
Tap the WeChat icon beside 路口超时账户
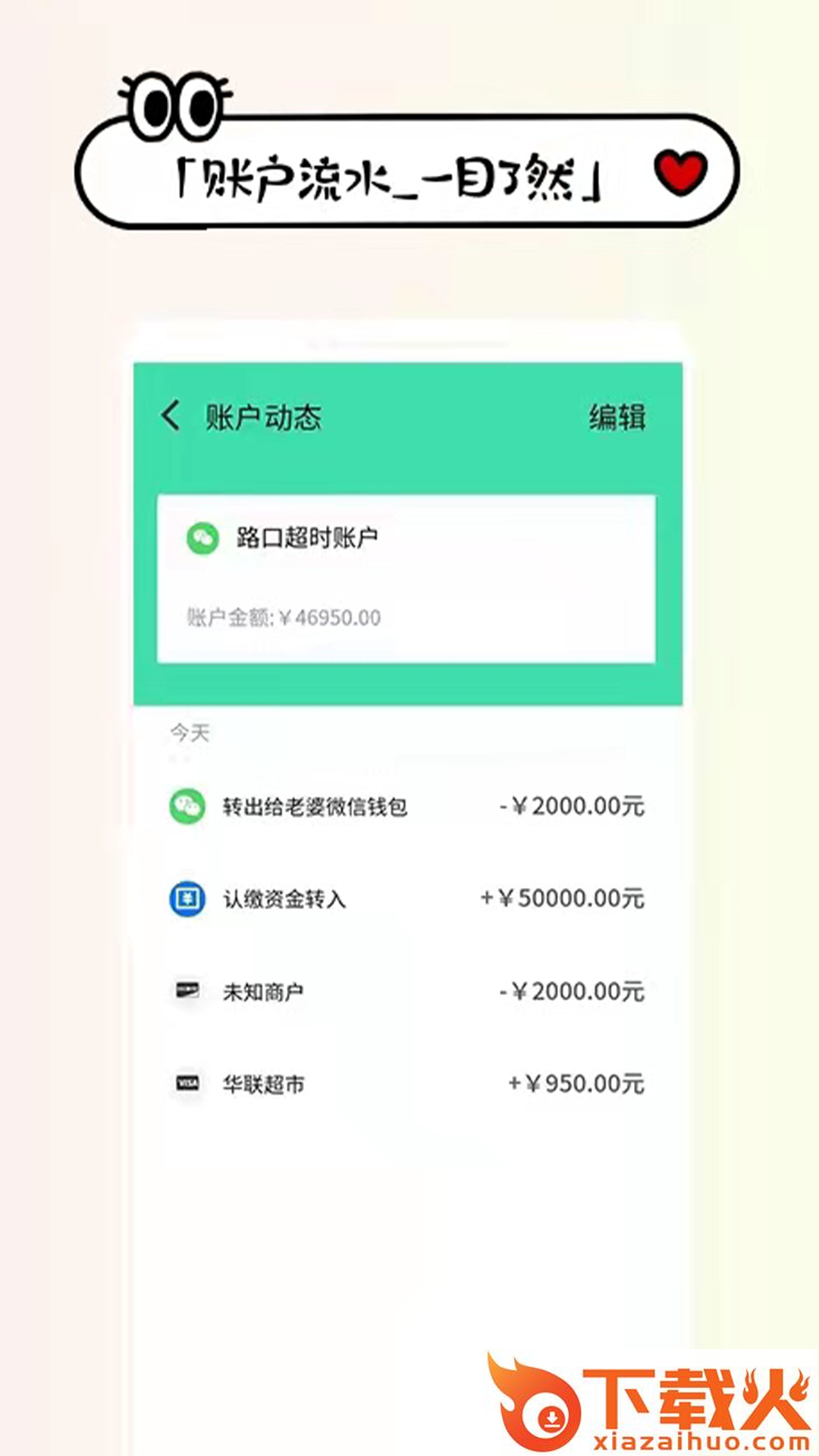202,539
